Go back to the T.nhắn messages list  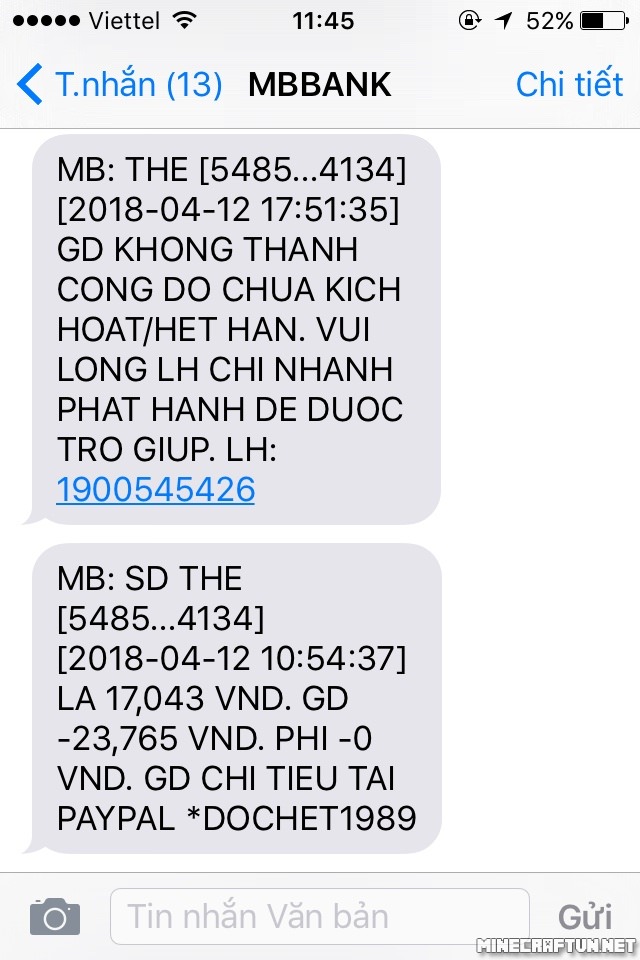coord(120,85)
